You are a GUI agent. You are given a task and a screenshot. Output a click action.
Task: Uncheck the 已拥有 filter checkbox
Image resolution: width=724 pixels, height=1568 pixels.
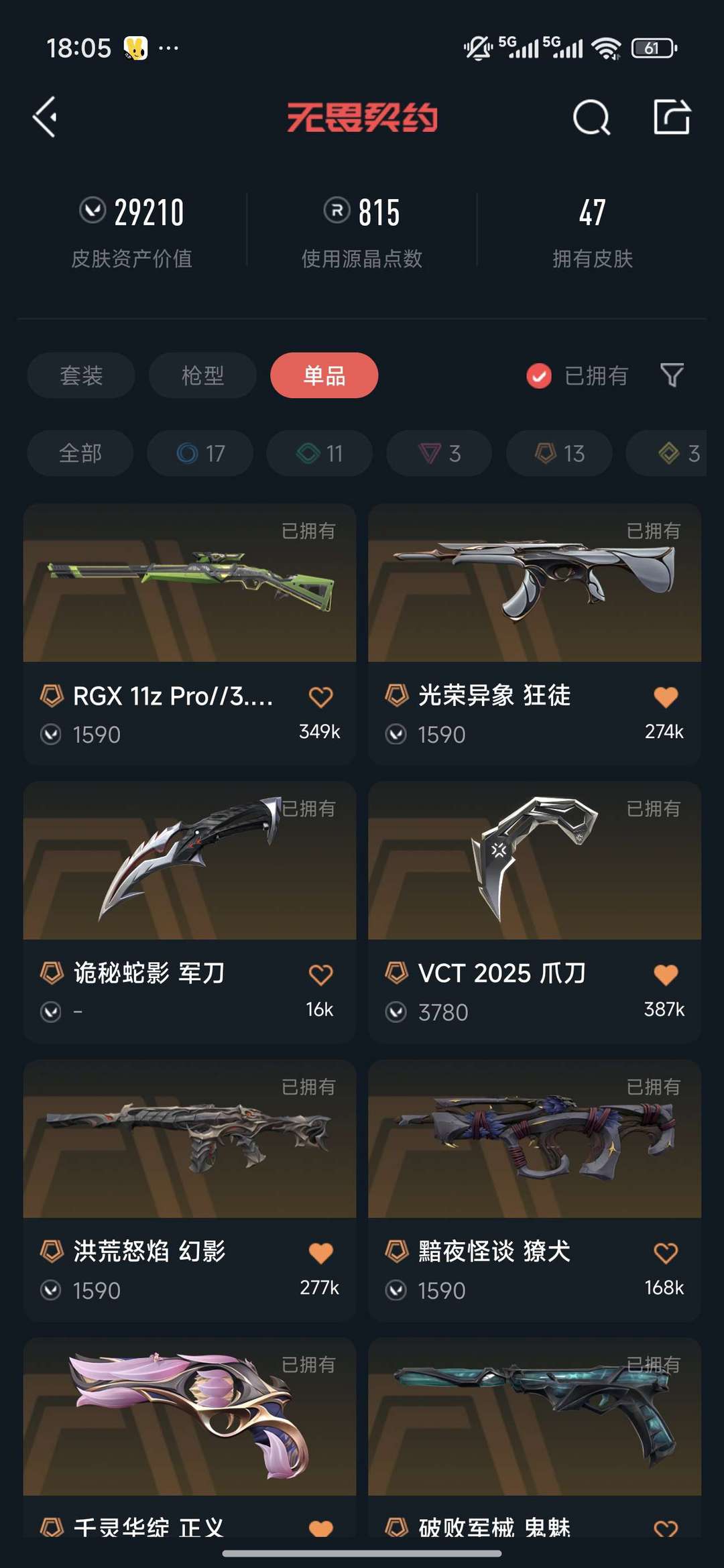(x=538, y=376)
